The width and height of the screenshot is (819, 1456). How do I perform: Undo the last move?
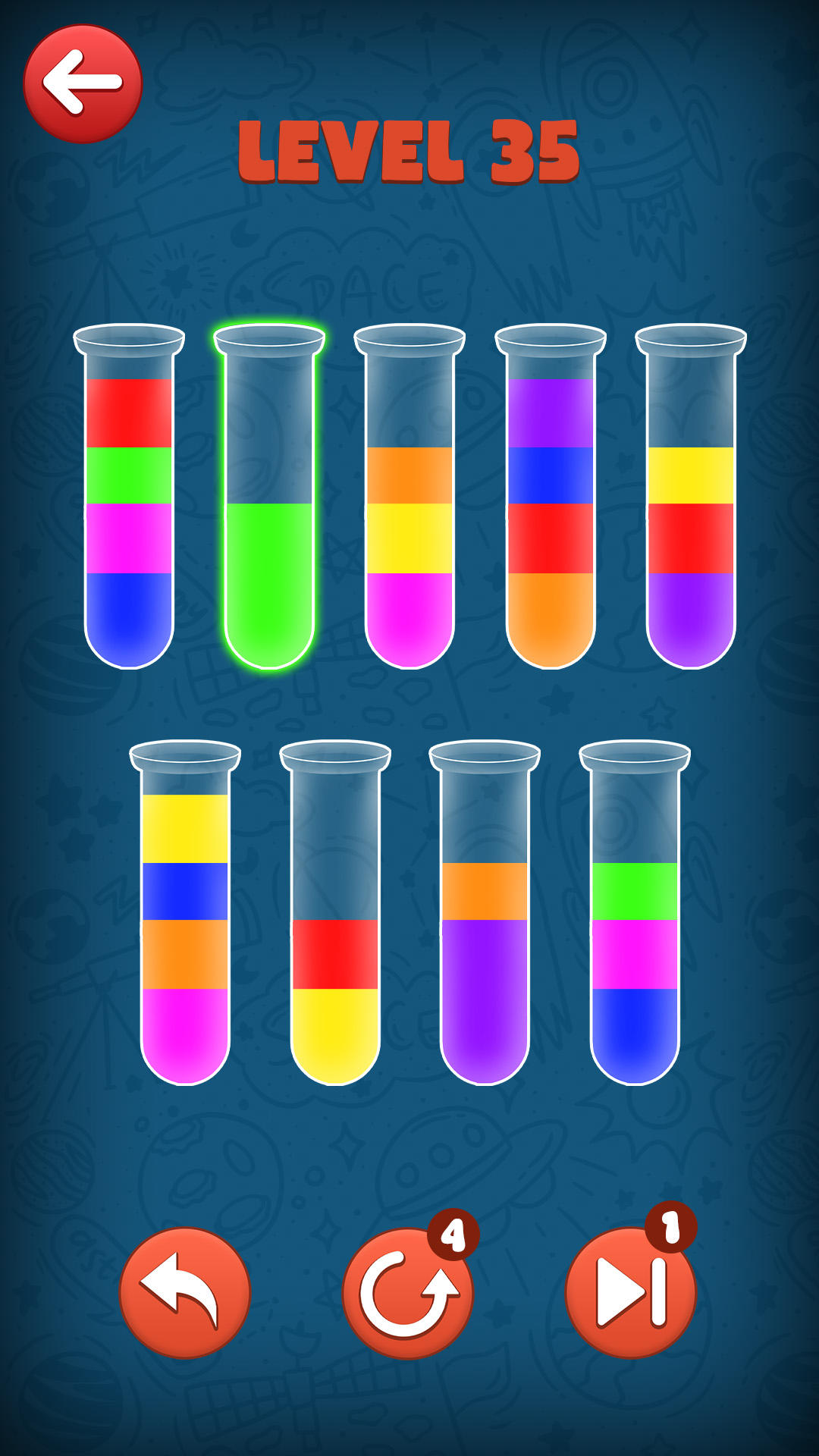pyautogui.click(x=185, y=1292)
